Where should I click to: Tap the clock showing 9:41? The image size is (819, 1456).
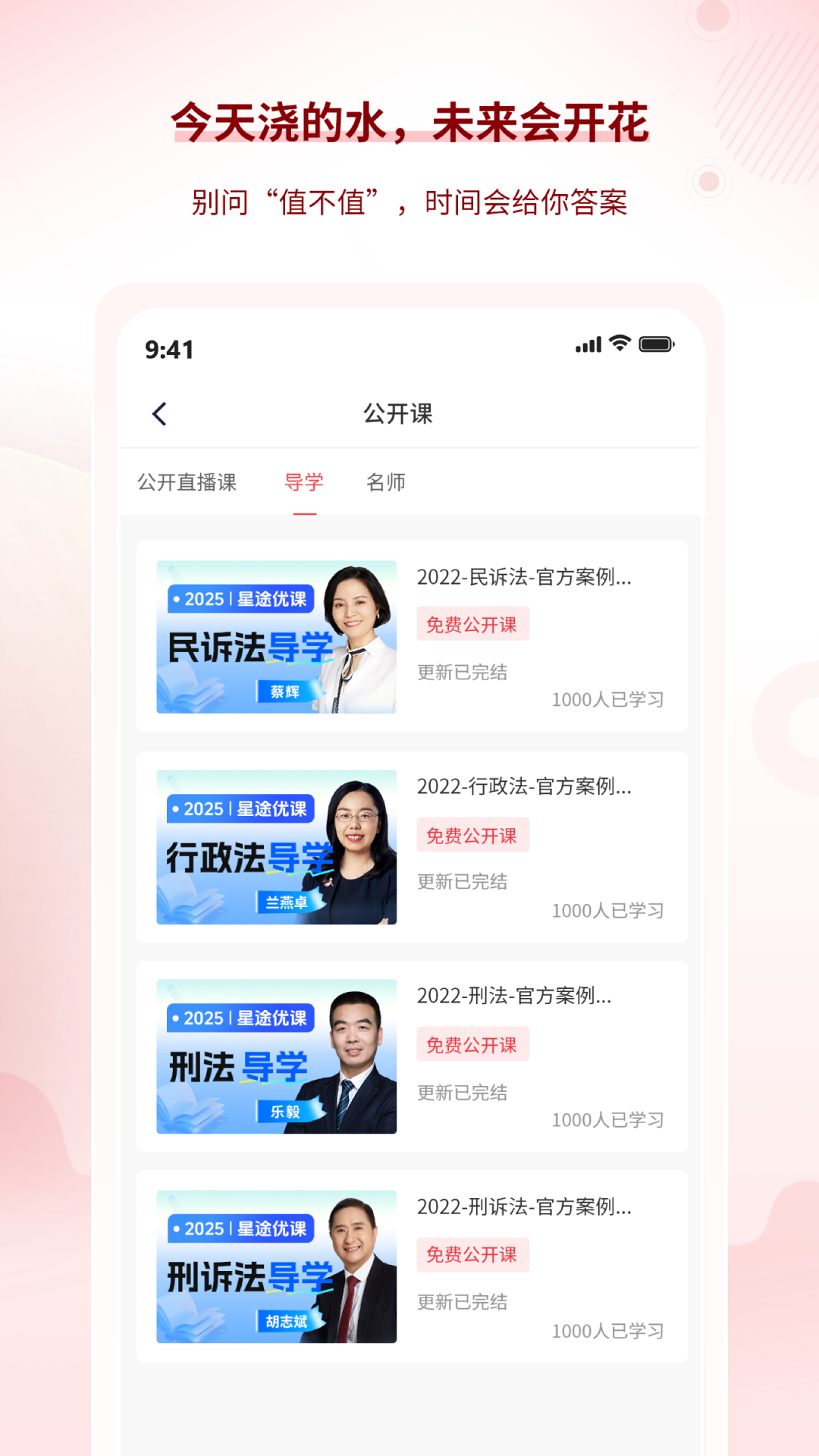(x=168, y=350)
